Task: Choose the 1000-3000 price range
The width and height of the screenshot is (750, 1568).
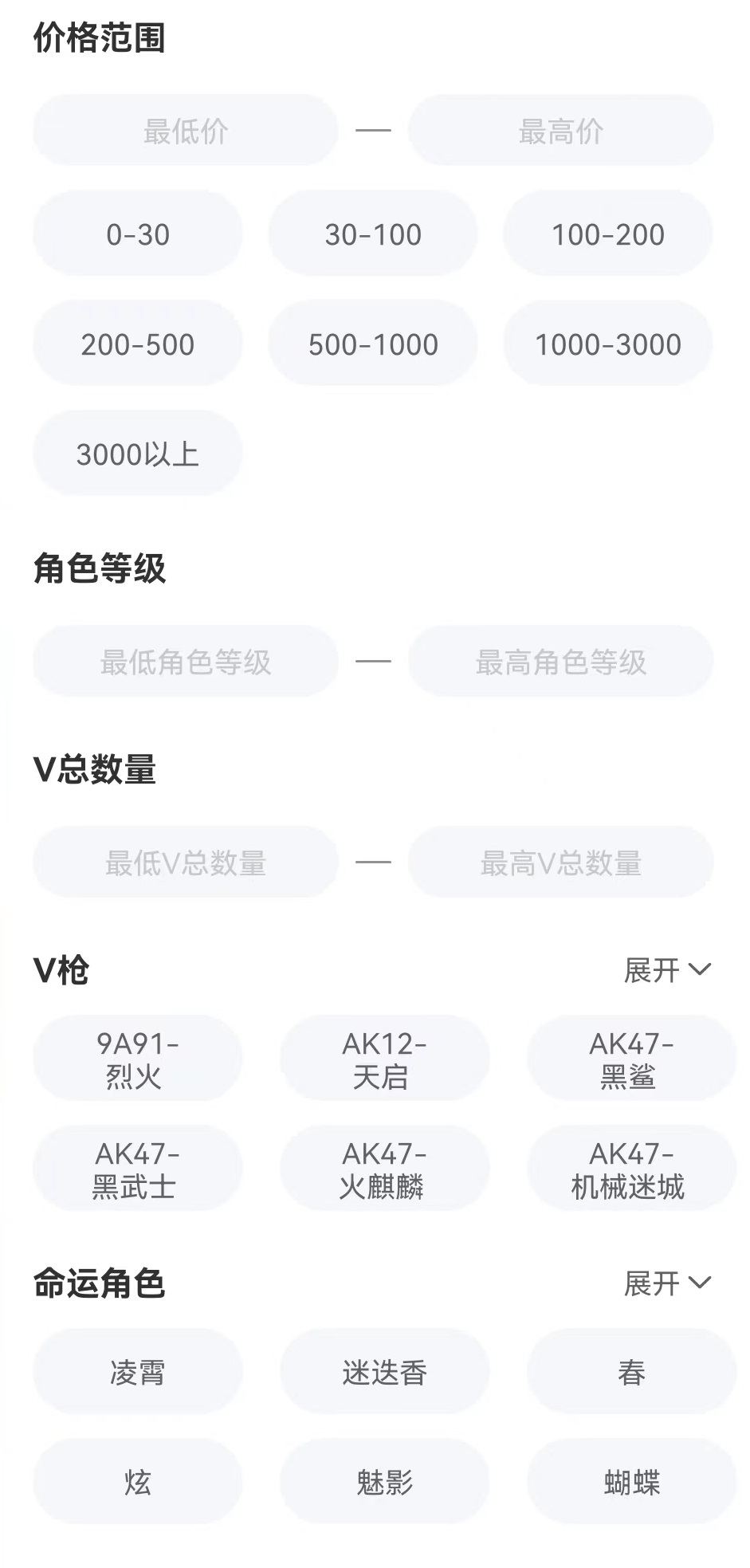Action: [x=607, y=344]
